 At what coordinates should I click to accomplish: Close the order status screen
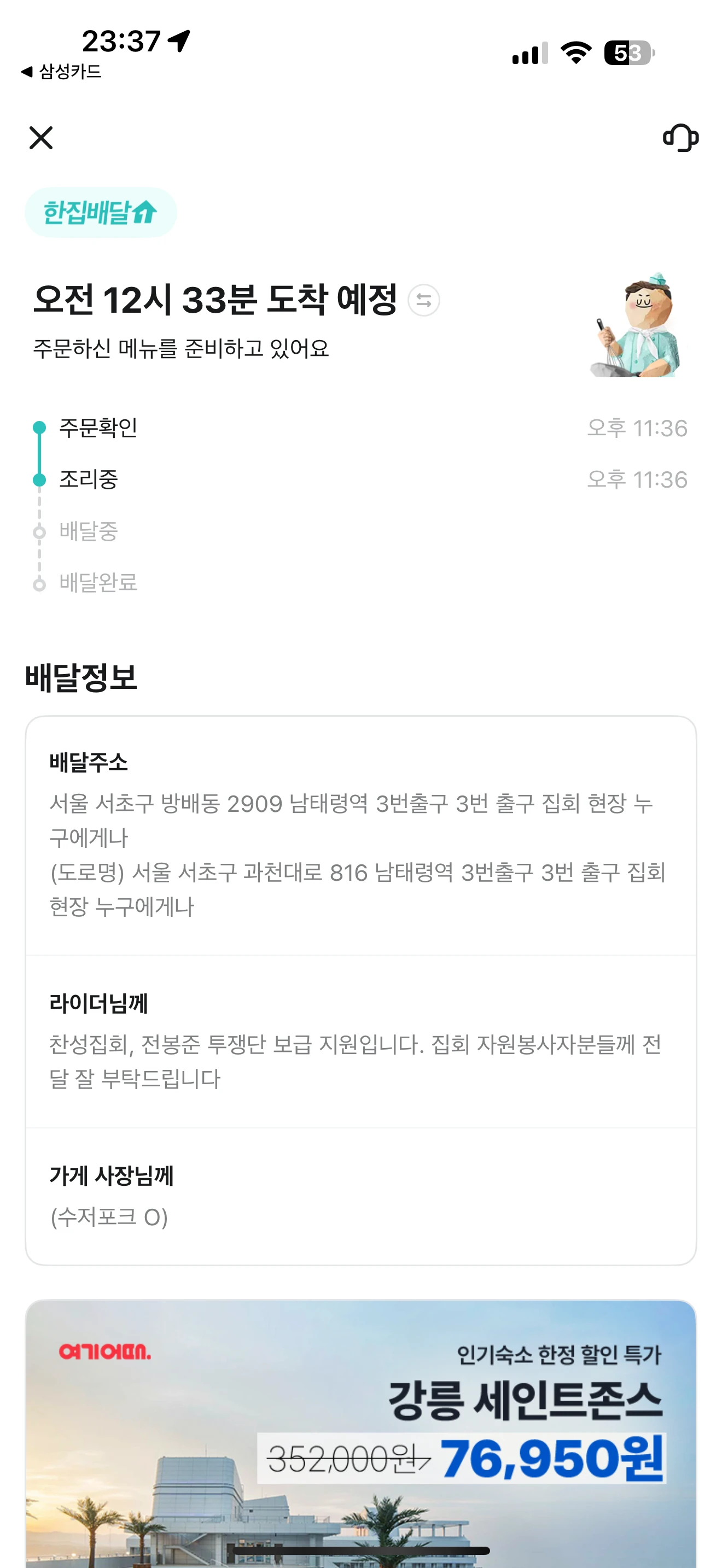[x=41, y=138]
